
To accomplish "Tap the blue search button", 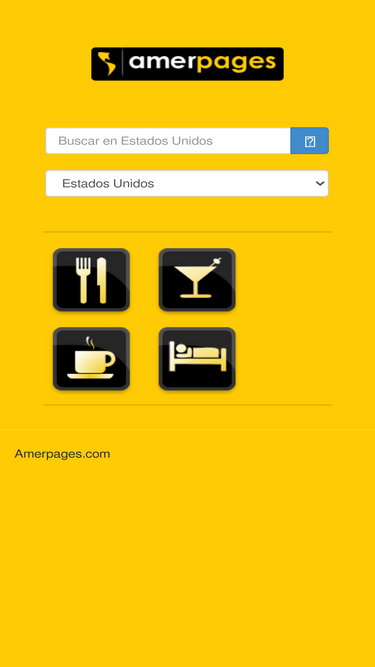I will (310, 141).
